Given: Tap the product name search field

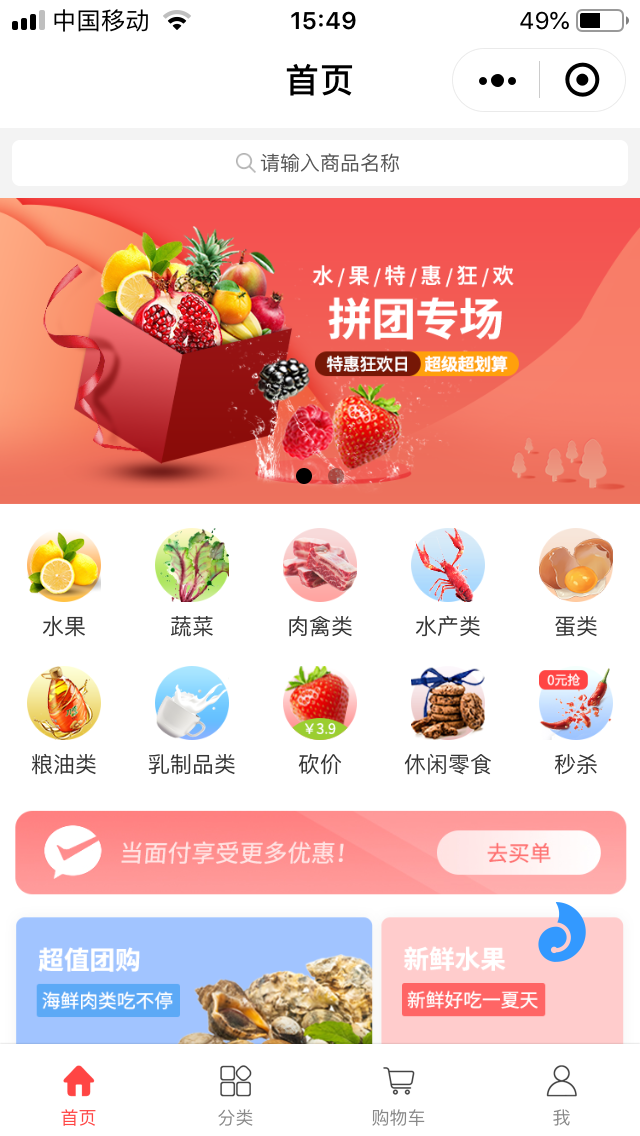Looking at the screenshot, I should pos(320,163).
